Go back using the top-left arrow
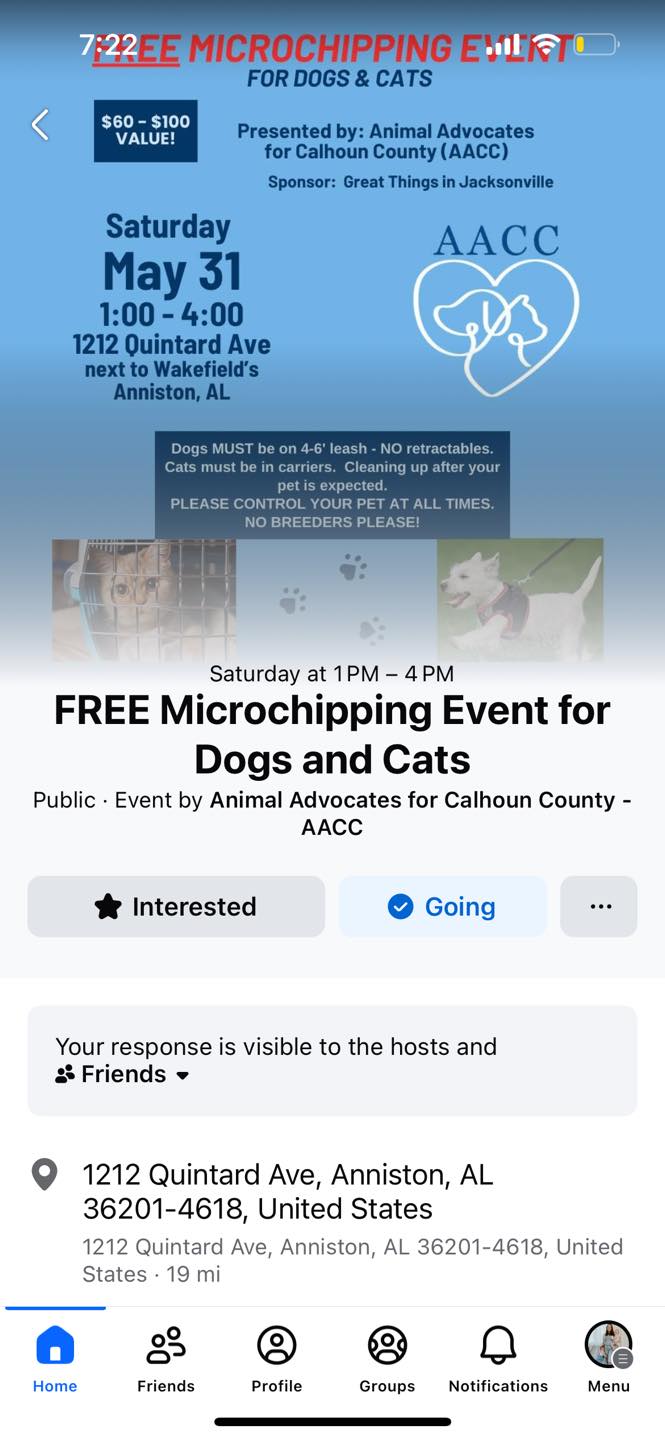The image size is (665, 1440). pos(40,125)
